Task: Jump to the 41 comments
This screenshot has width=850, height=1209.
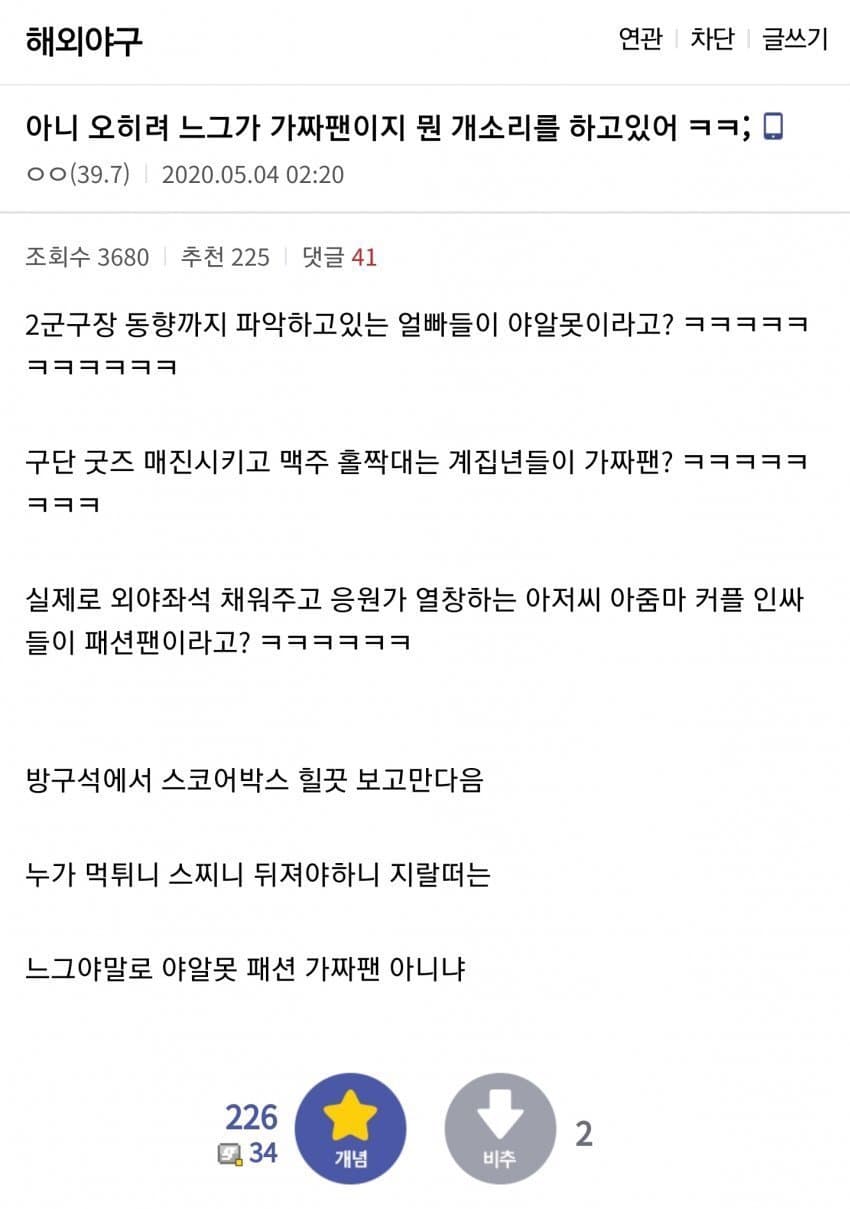Action: [340, 257]
